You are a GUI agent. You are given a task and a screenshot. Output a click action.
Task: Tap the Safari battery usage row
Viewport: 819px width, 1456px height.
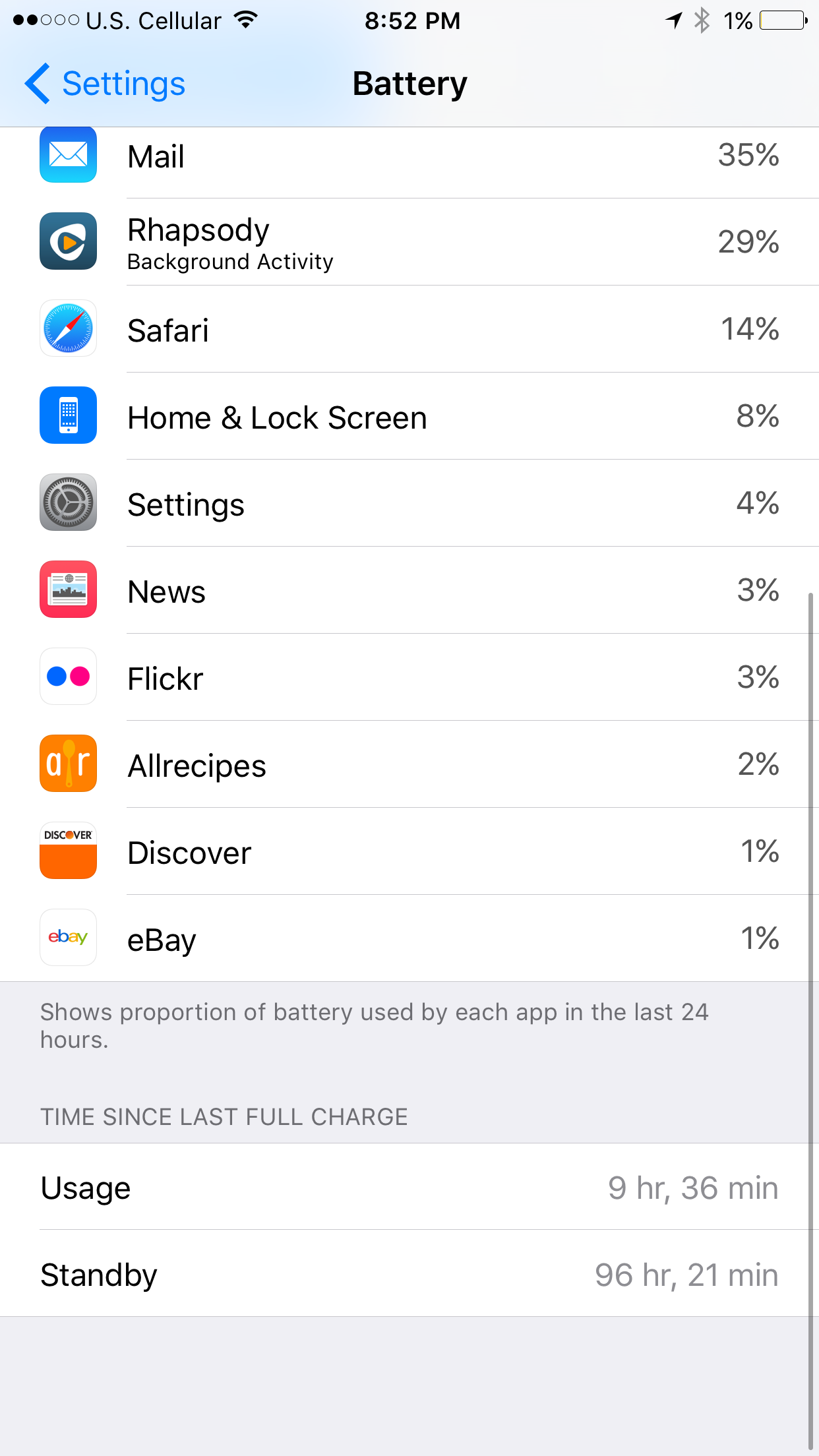click(x=409, y=329)
